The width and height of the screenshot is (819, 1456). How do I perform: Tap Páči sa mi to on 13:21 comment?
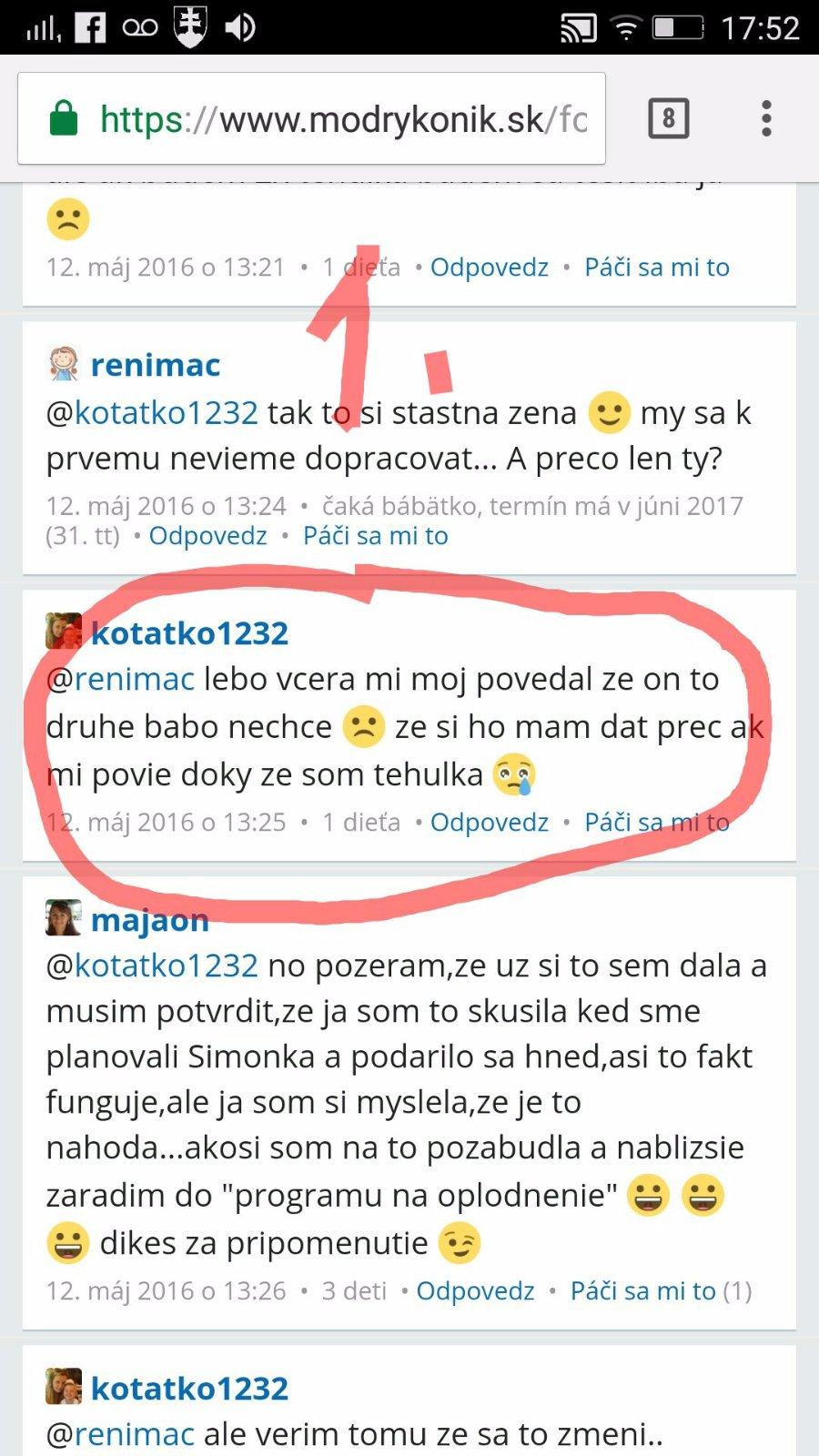click(656, 267)
